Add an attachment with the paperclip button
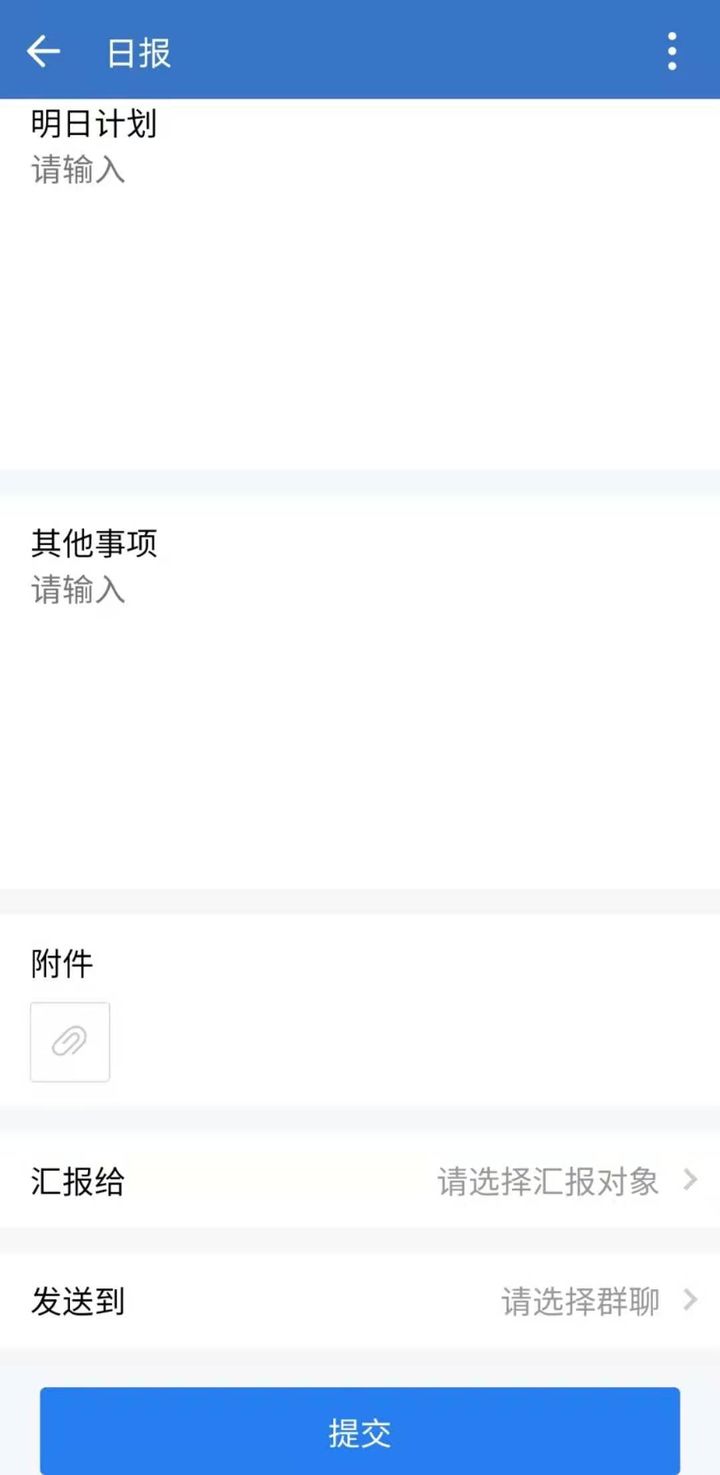720x1475 pixels. tap(70, 1042)
